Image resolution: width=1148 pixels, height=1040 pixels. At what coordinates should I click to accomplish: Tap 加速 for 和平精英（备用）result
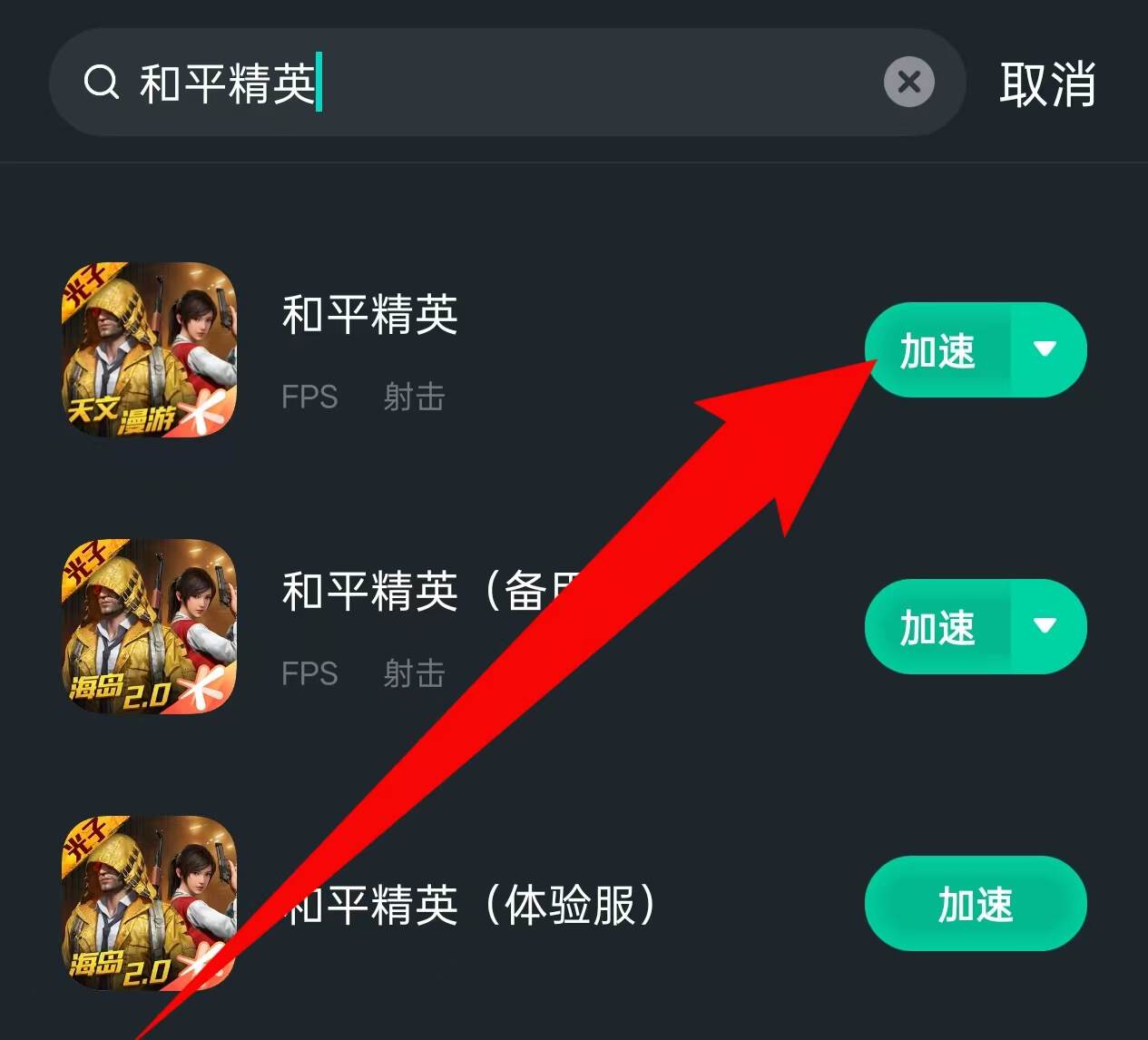click(937, 627)
